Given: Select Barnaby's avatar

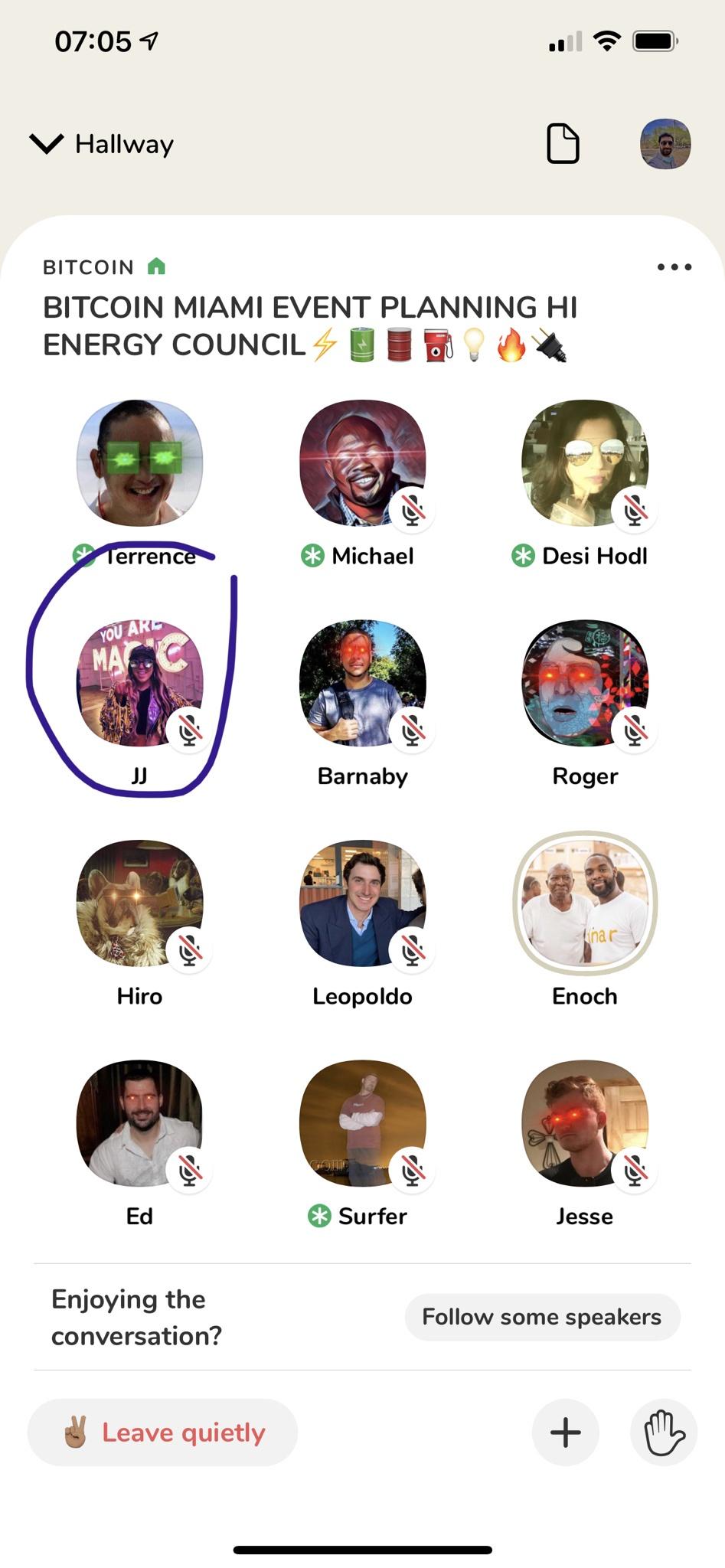Looking at the screenshot, I should [362, 683].
